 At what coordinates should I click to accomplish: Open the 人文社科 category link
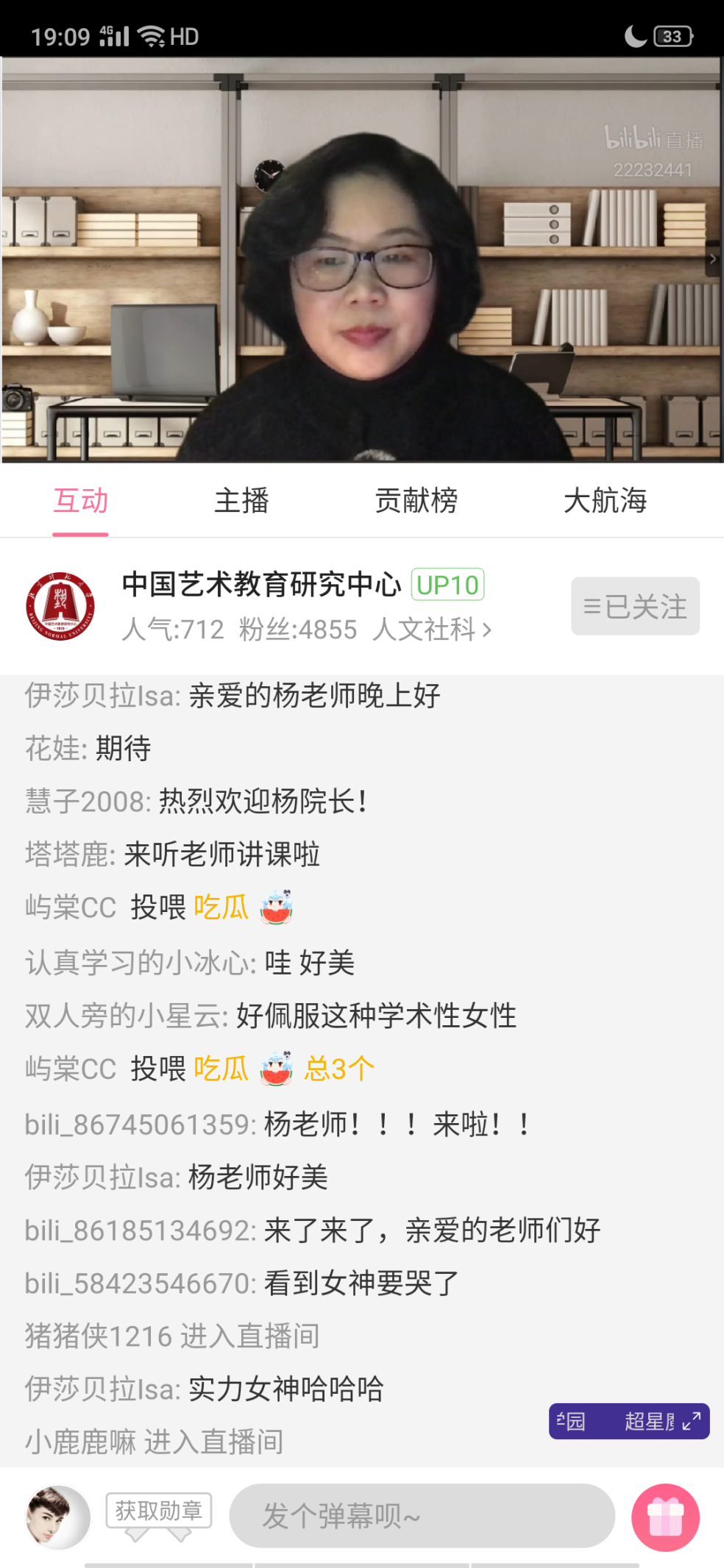tap(432, 630)
